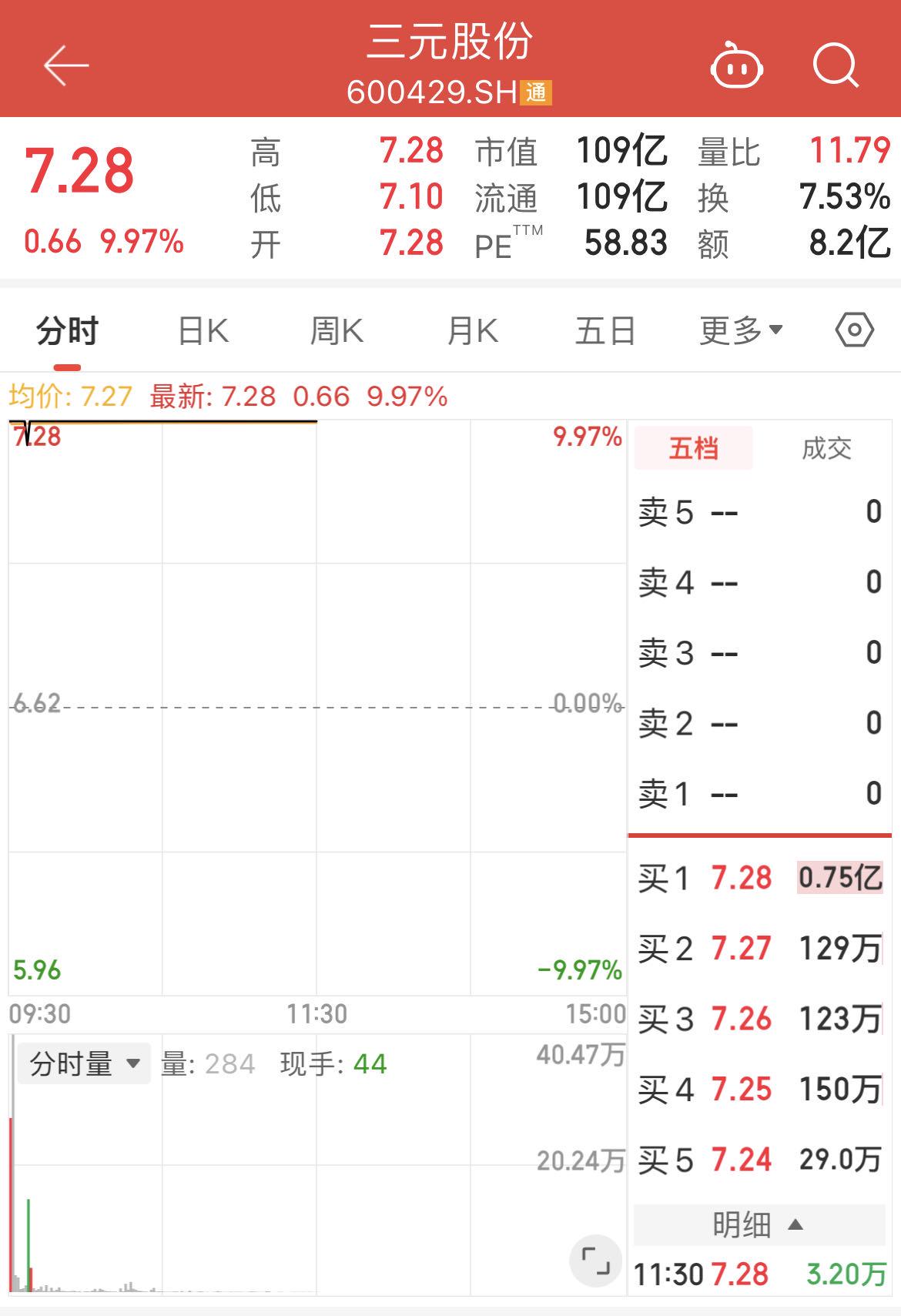Go back using the top-left arrow
The height and width of the screenshot is (1316, 901).
(65, 65)
